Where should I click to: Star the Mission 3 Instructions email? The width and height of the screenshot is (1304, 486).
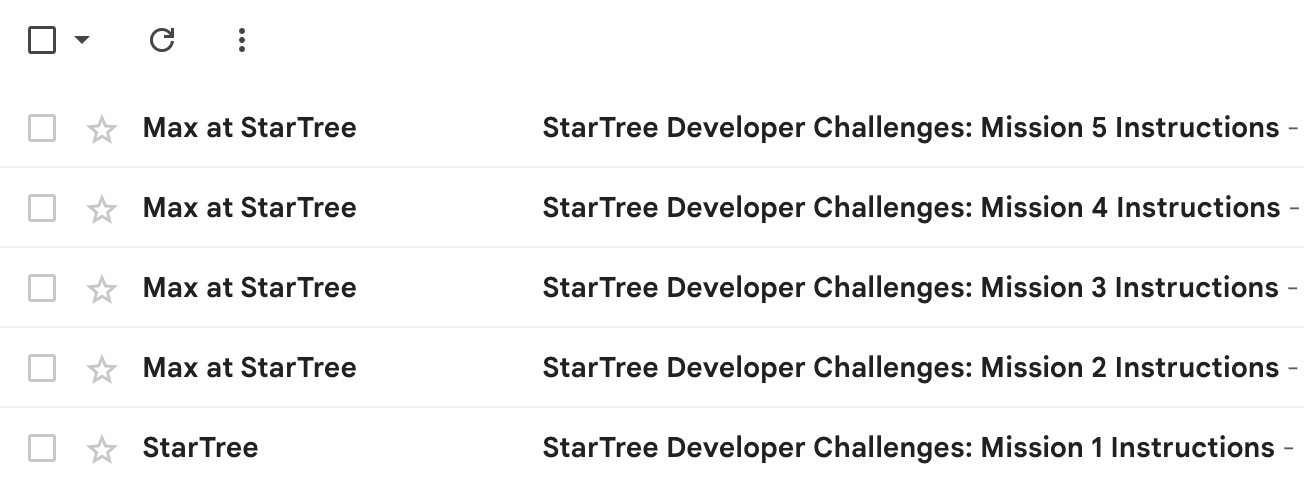(102, 289)
